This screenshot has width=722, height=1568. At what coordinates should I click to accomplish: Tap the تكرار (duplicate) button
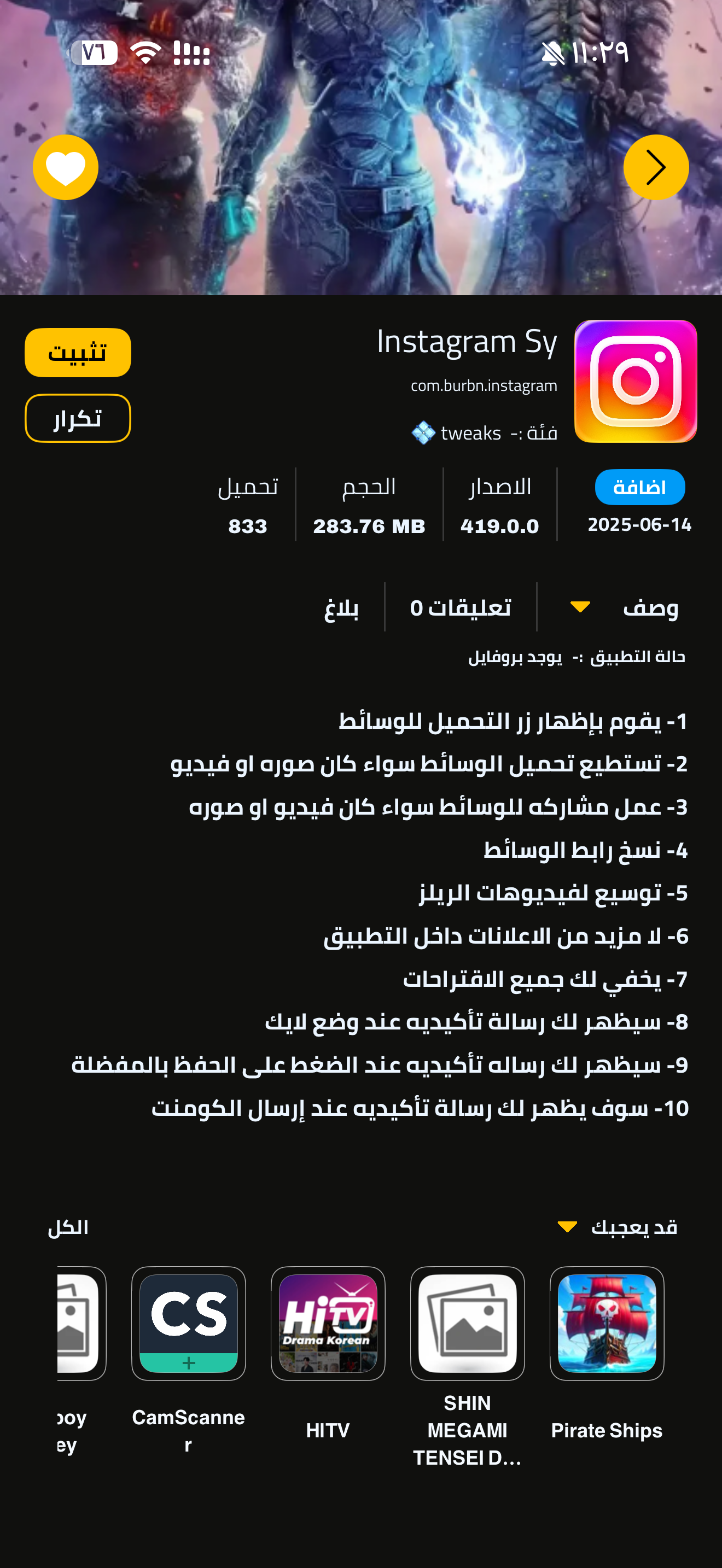click(77, 418)
